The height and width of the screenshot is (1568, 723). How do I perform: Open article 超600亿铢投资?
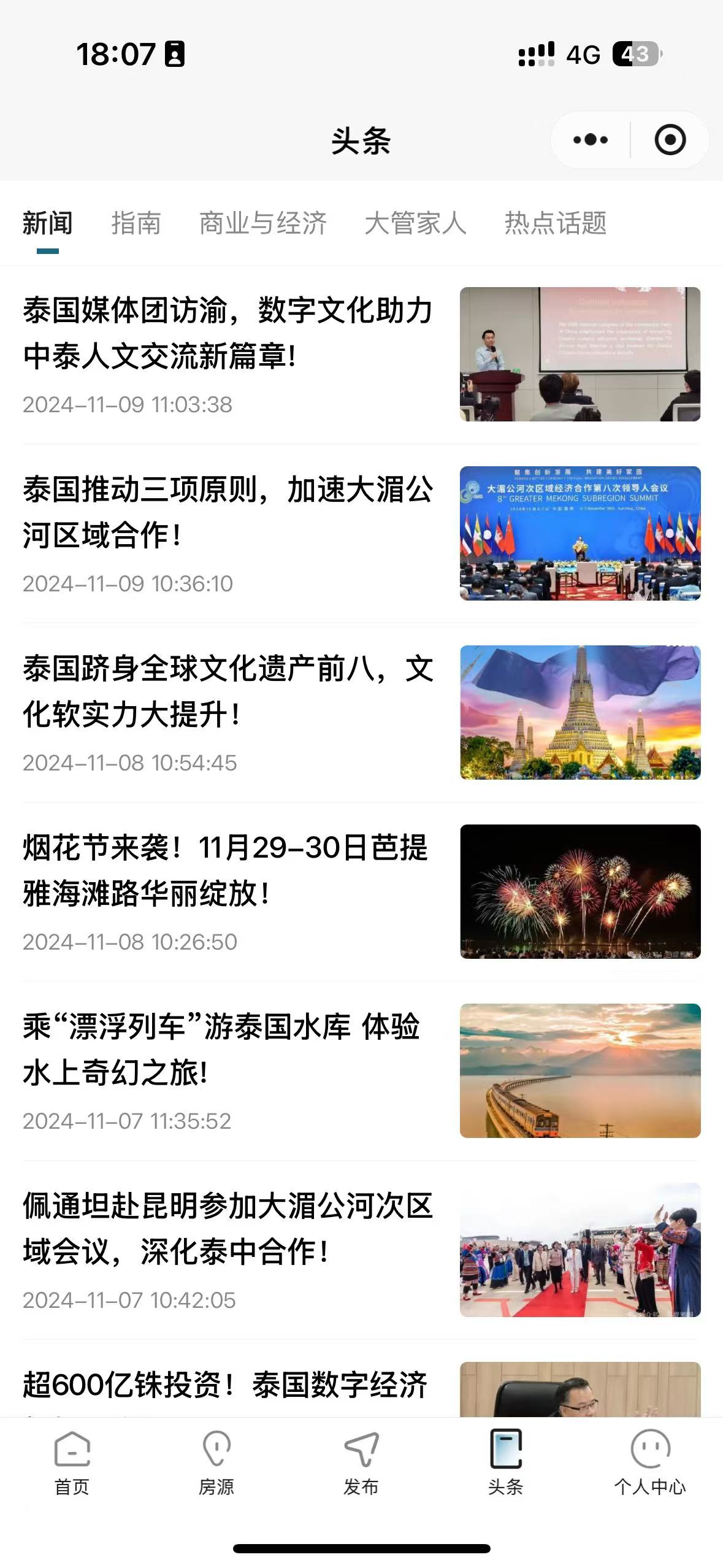click(x=226, y=1385)
